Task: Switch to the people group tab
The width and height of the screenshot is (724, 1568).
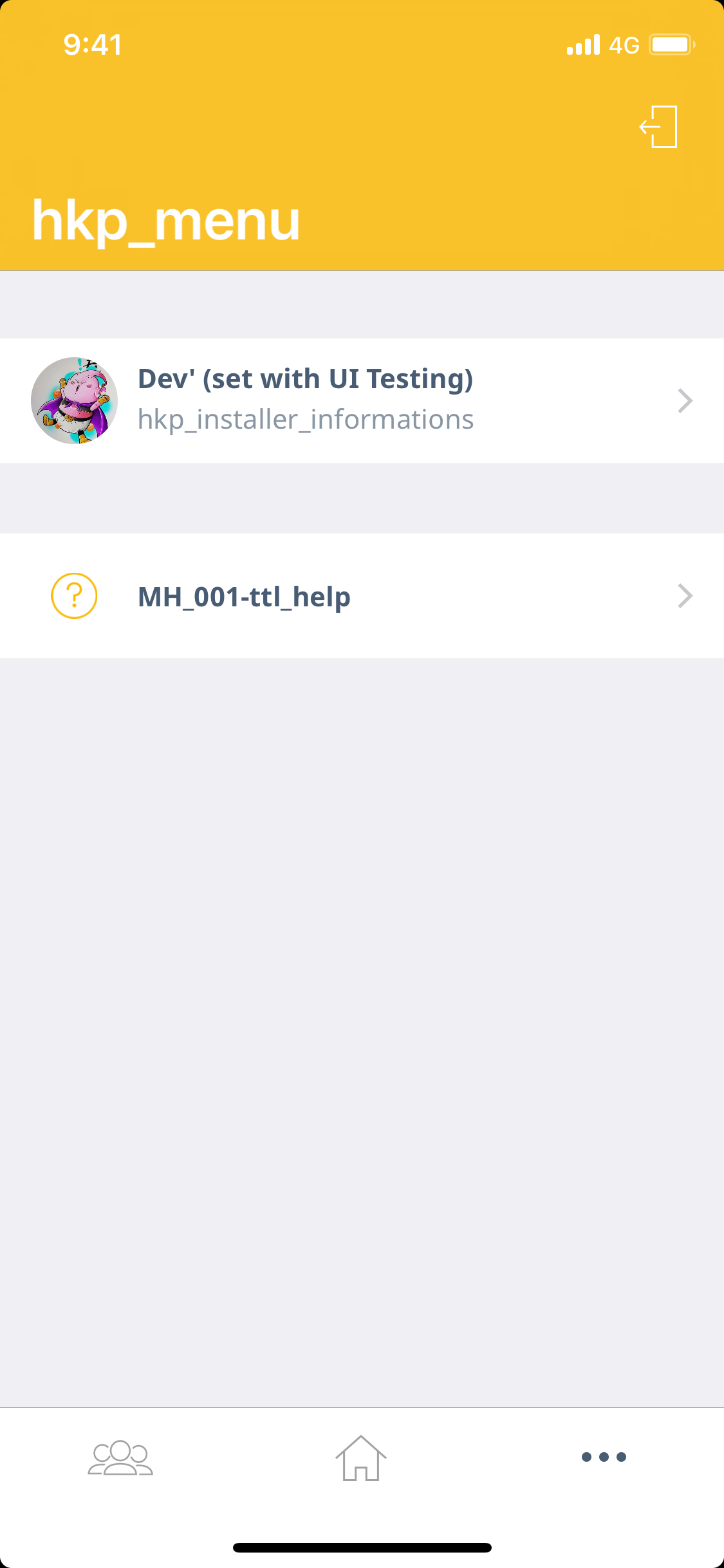Action: (120, 1457)
